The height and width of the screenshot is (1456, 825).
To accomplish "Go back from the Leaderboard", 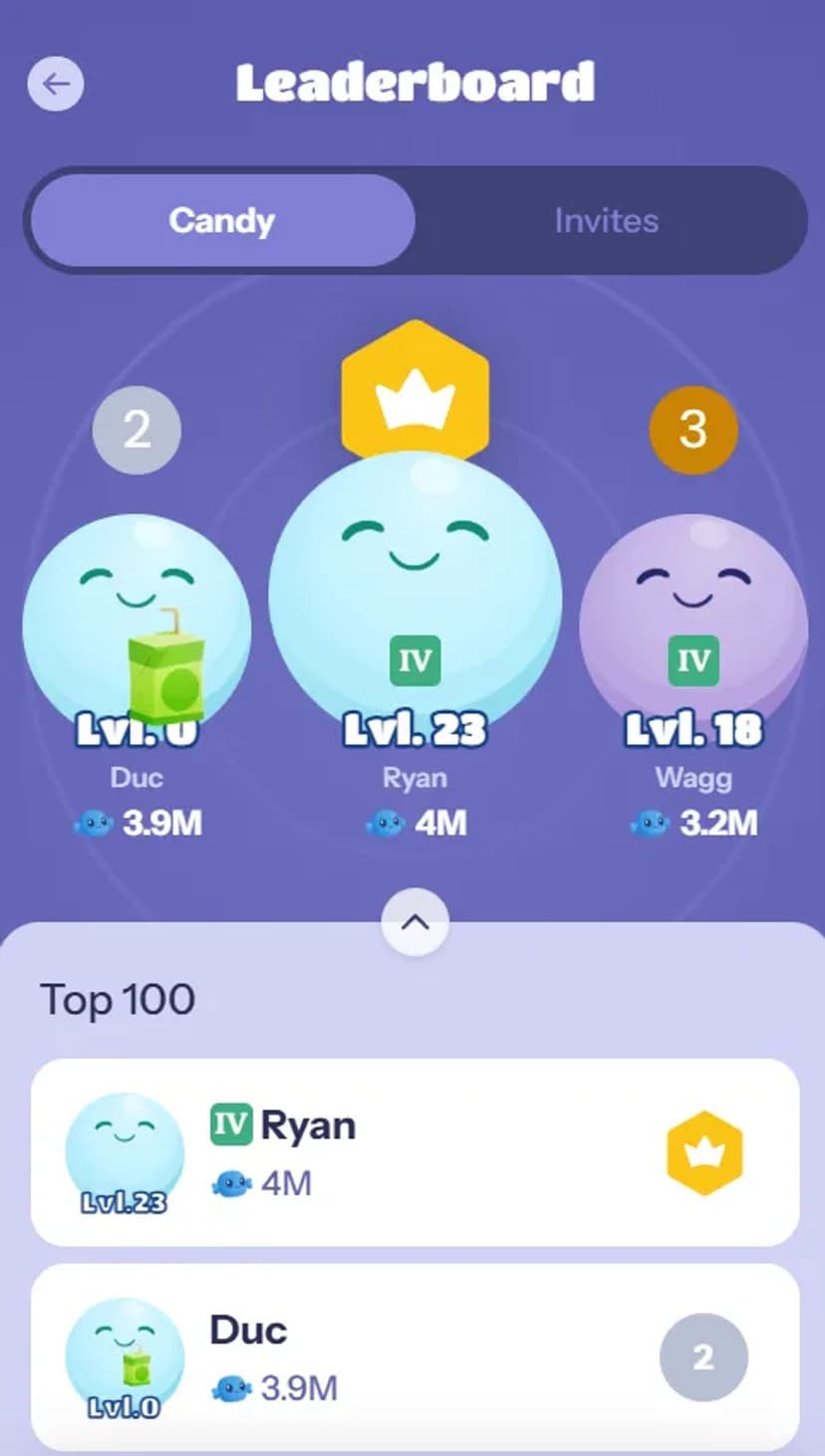I will [x=56, y=84].
